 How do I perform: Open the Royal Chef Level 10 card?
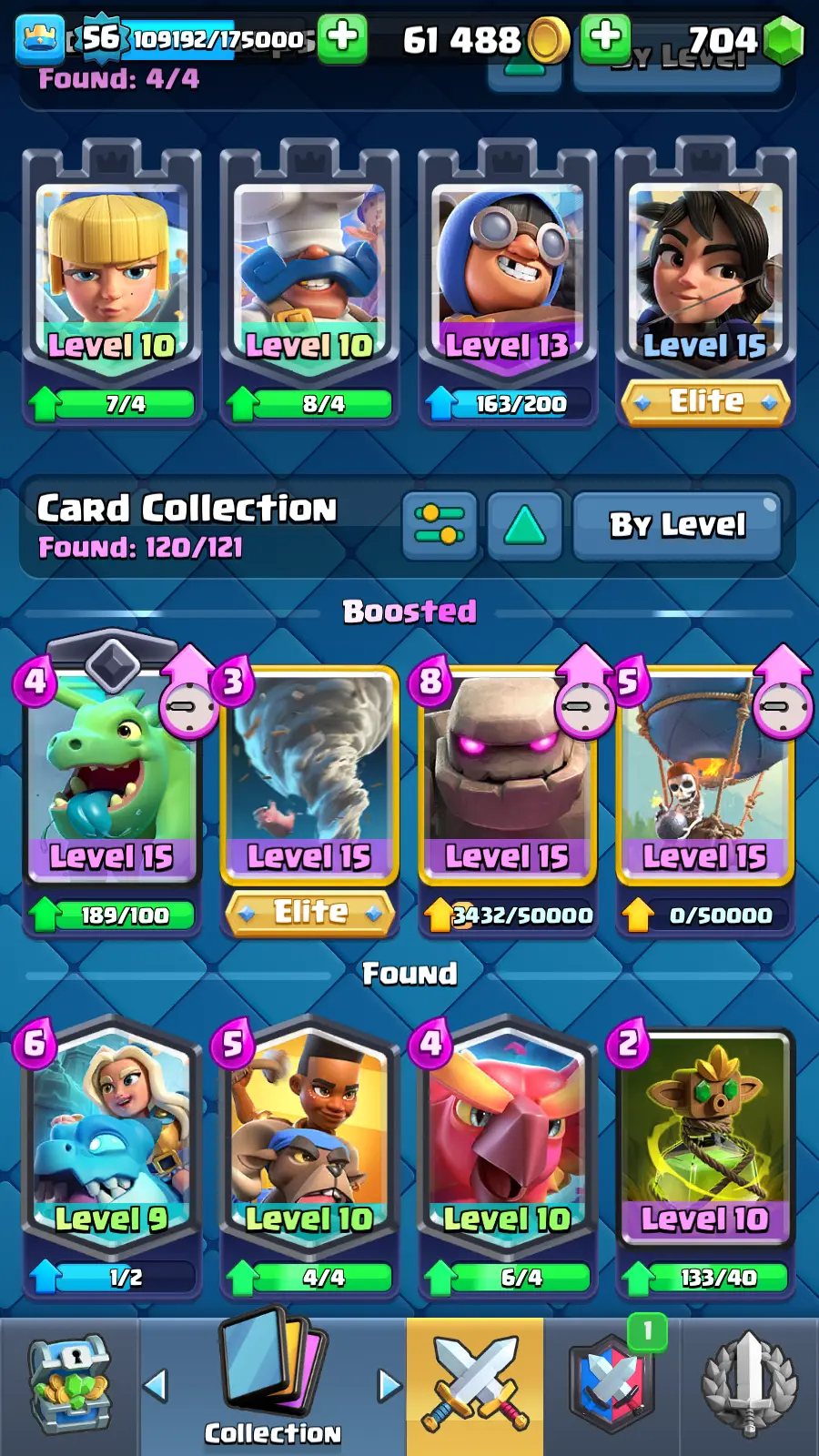[x=309, y=273]
